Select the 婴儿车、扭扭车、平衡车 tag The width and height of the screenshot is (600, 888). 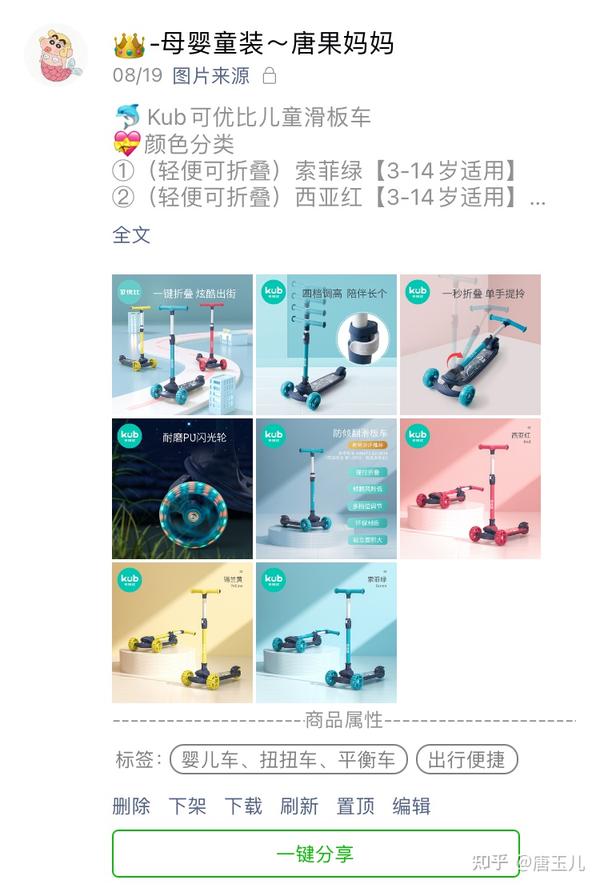[x=288, y=759]
